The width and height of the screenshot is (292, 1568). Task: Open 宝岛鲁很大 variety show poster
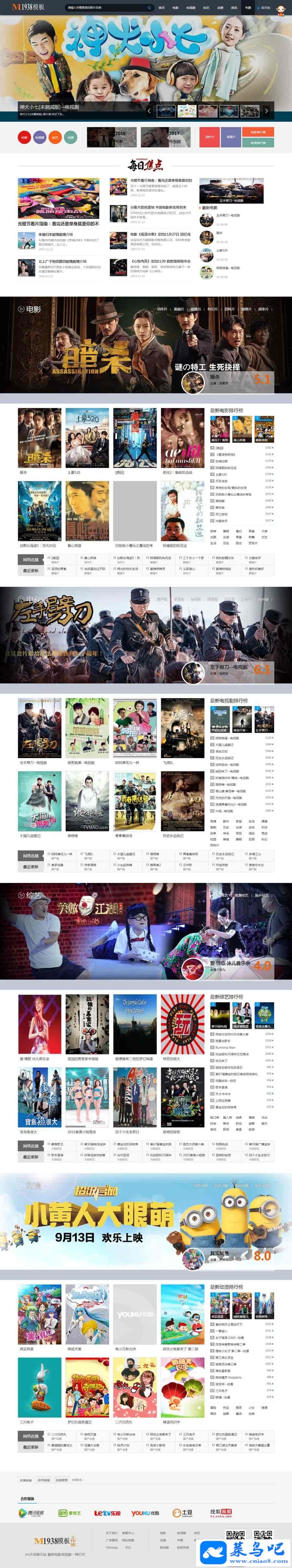[40, 1097]
